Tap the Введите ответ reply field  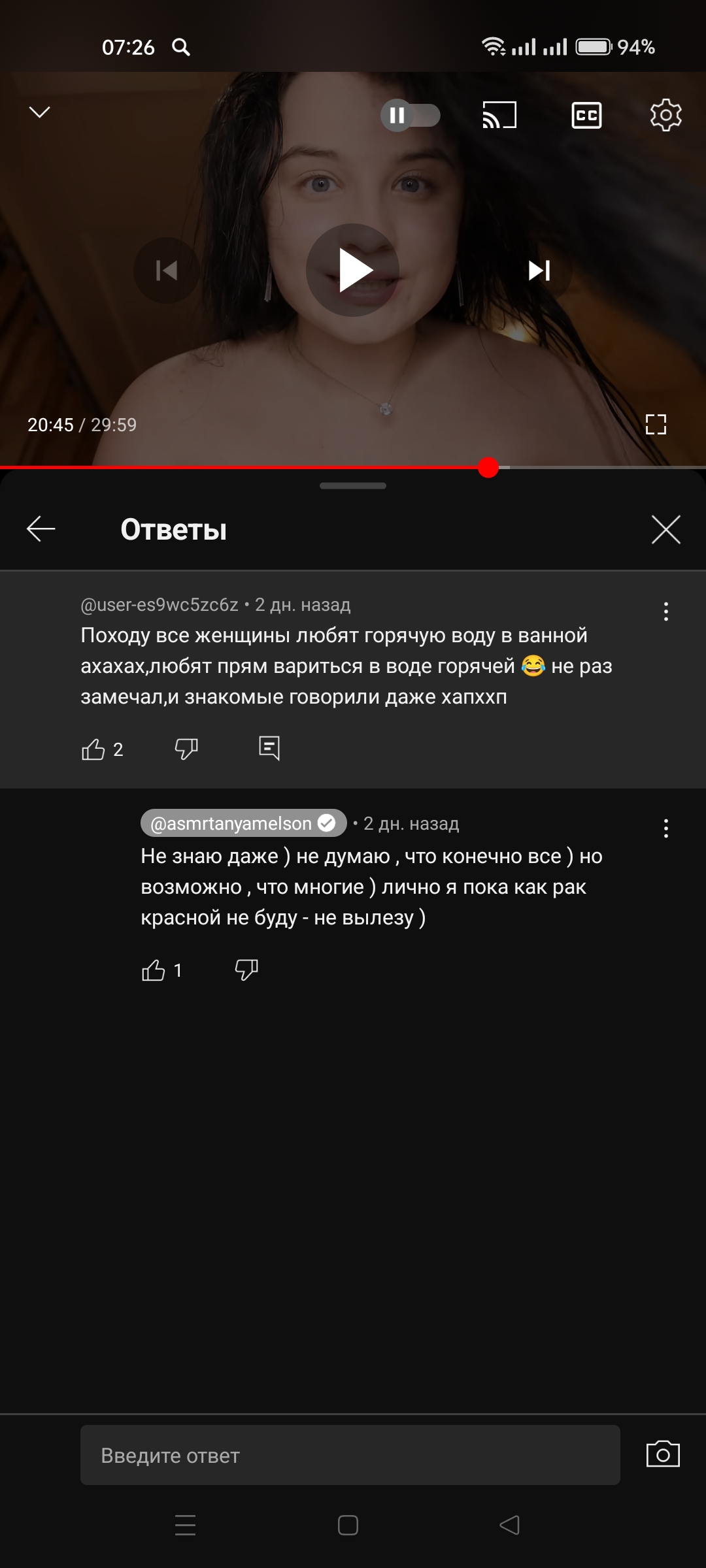(x=350, y=1455)
